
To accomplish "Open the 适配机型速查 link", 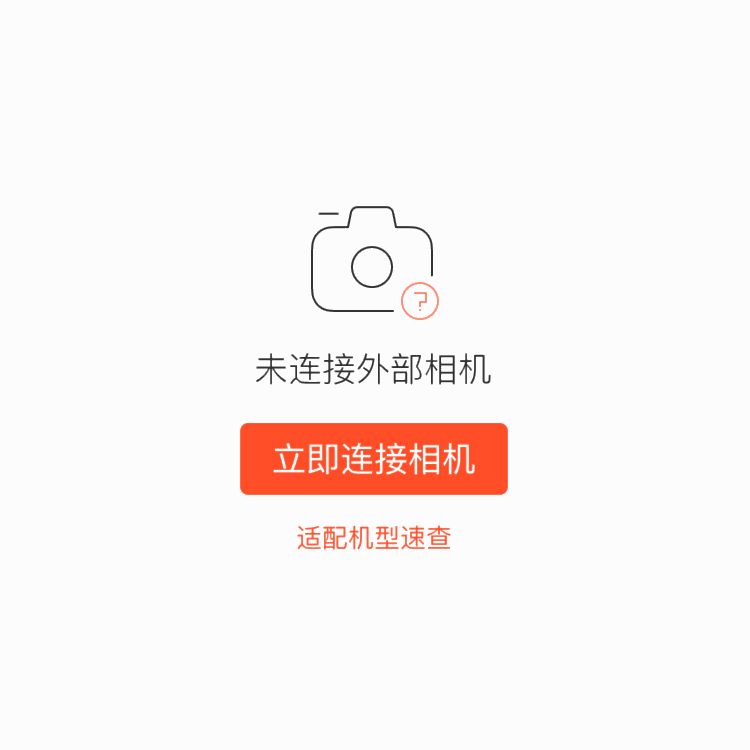I will pos(374,538).
